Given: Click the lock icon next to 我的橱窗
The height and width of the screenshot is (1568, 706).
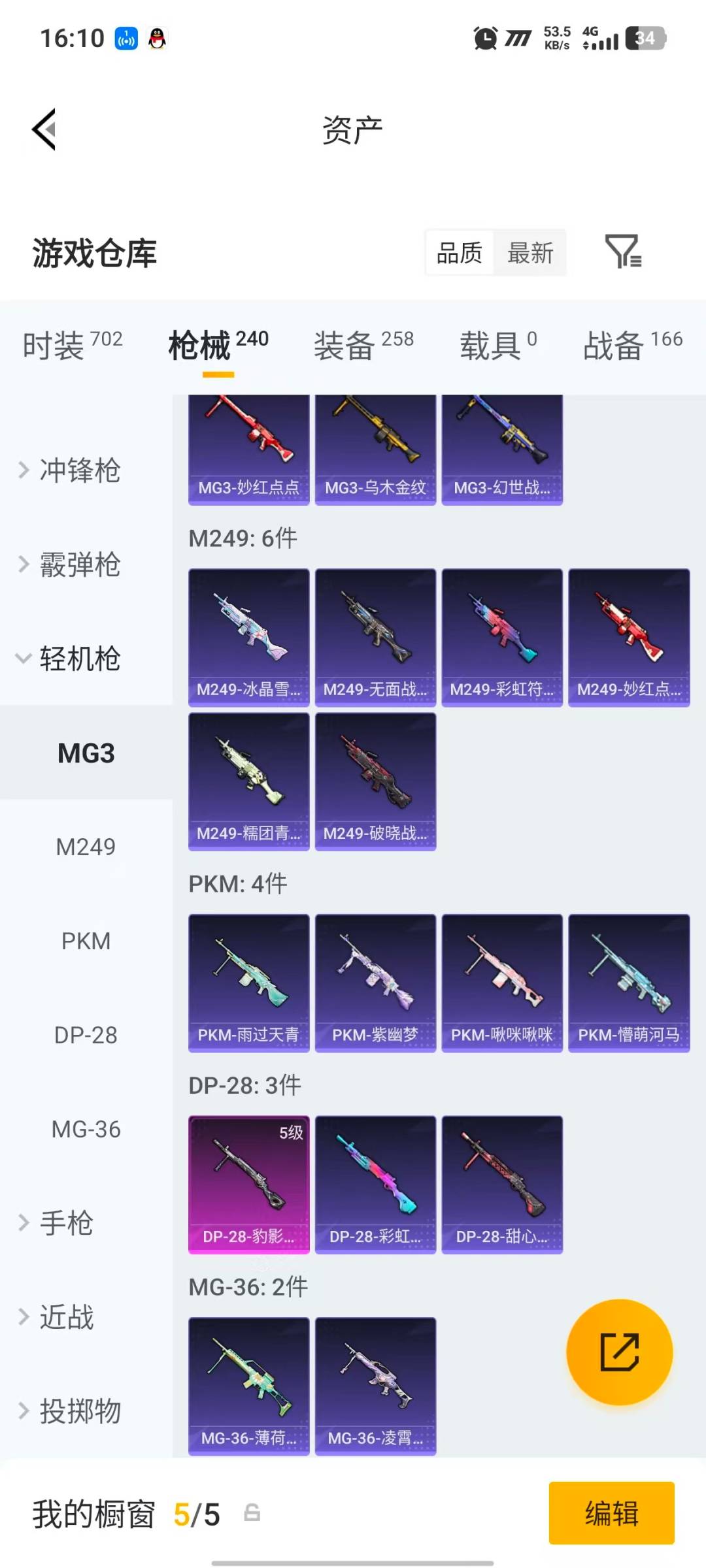Looking at the screenshot, I should coord(250,1516).
